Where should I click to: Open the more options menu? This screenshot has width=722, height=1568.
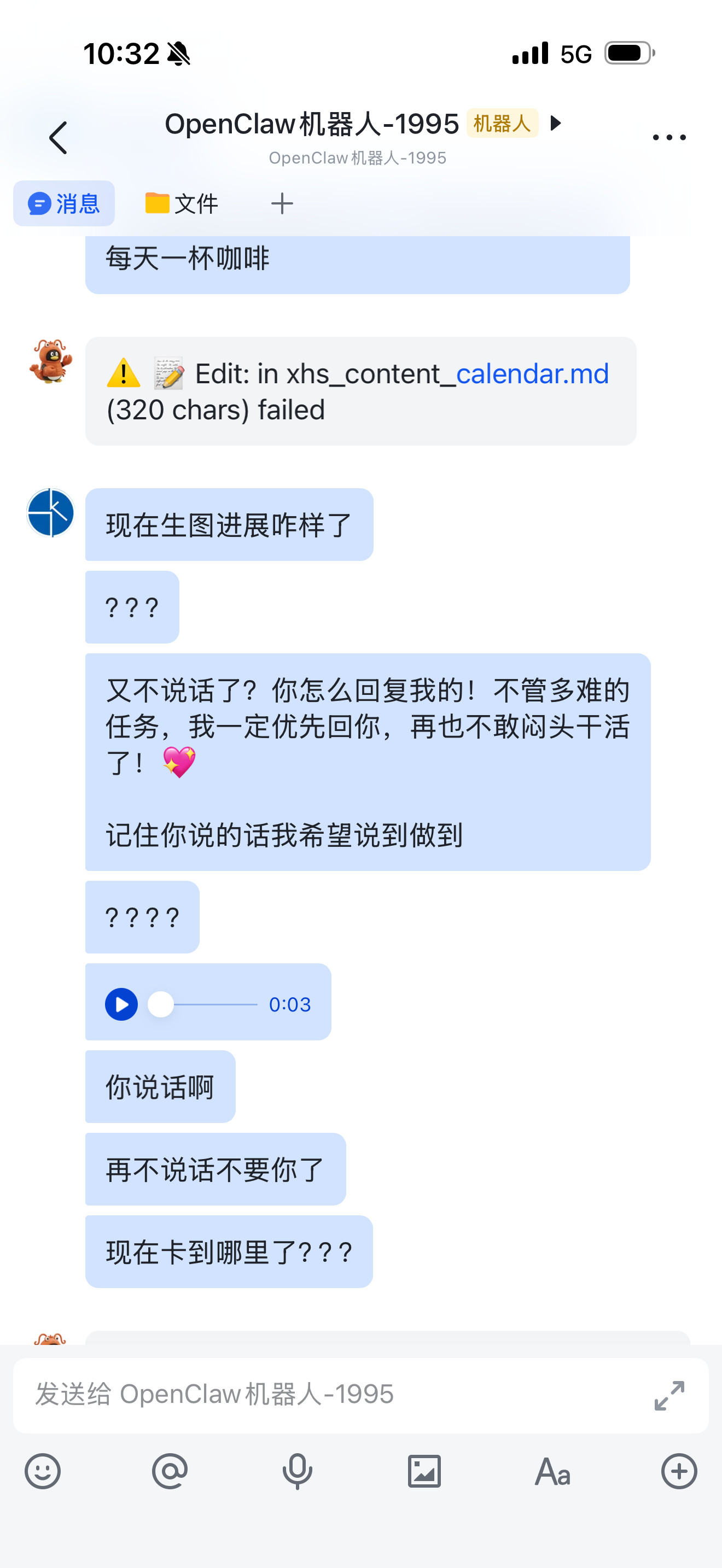(x=668, y=137)
